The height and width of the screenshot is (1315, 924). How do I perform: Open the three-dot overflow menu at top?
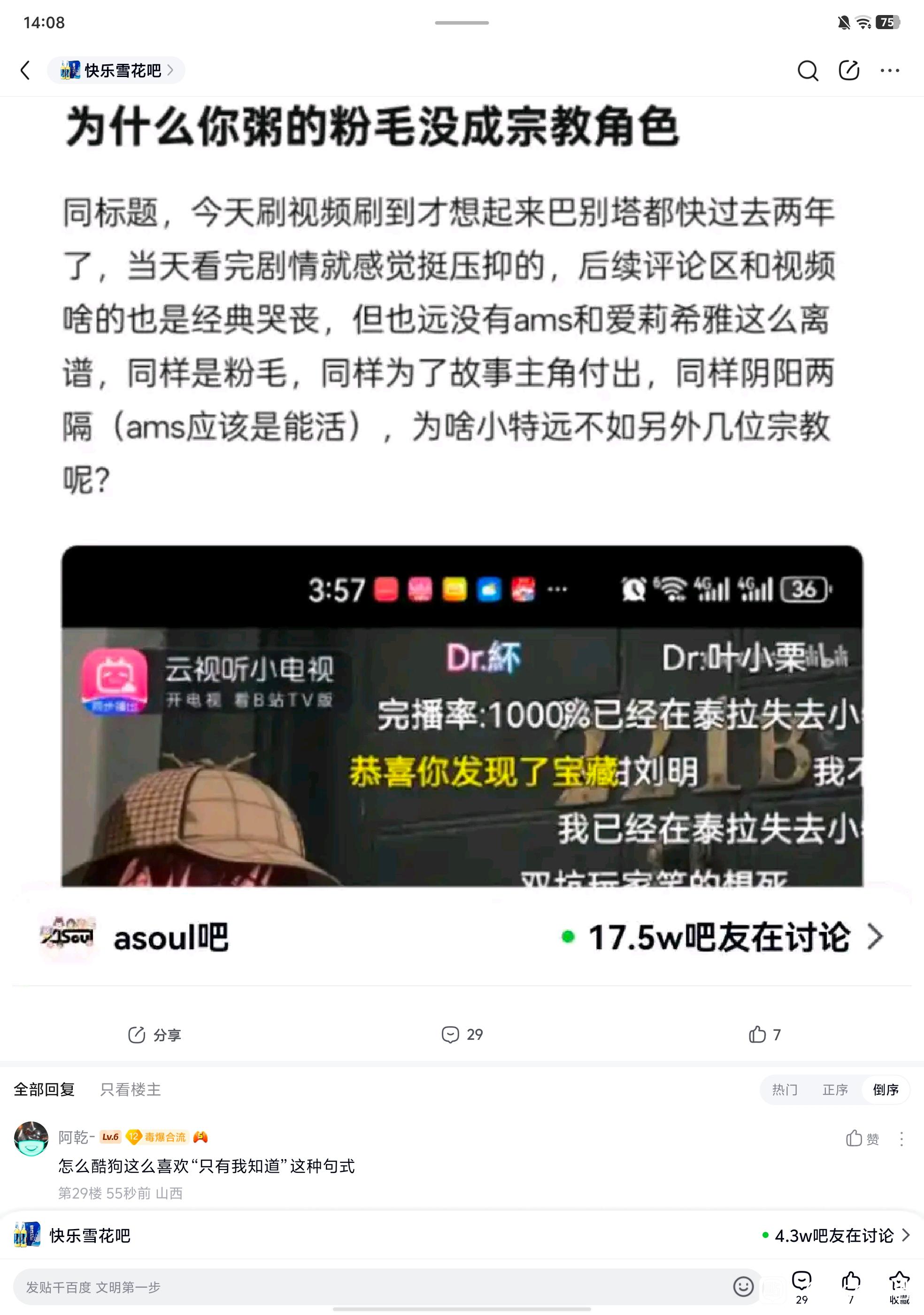point(890,70)
